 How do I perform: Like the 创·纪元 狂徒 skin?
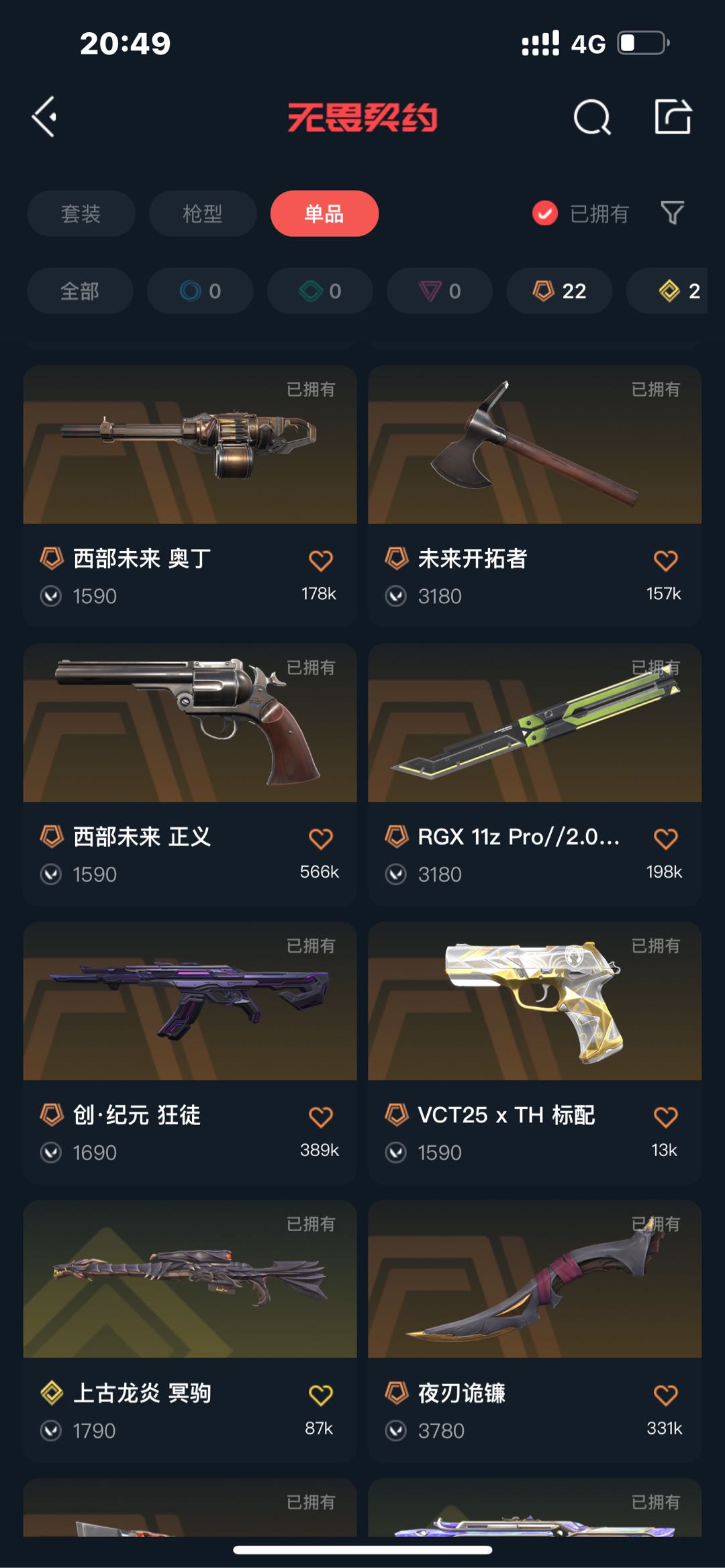click(x=320, y=1117)
